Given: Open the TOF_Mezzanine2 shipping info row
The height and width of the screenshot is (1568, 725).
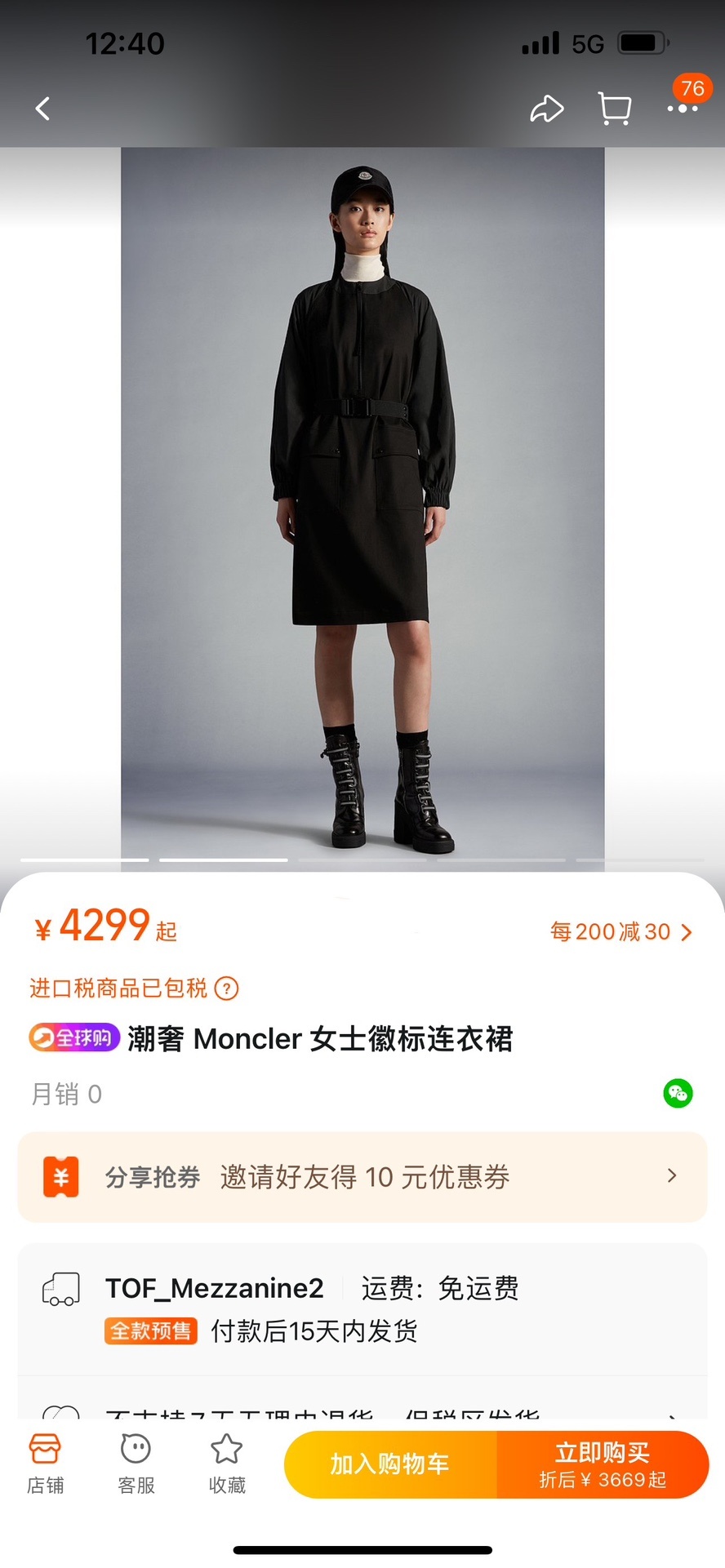Looking at the screenshot, I should tap(362, 1308).
